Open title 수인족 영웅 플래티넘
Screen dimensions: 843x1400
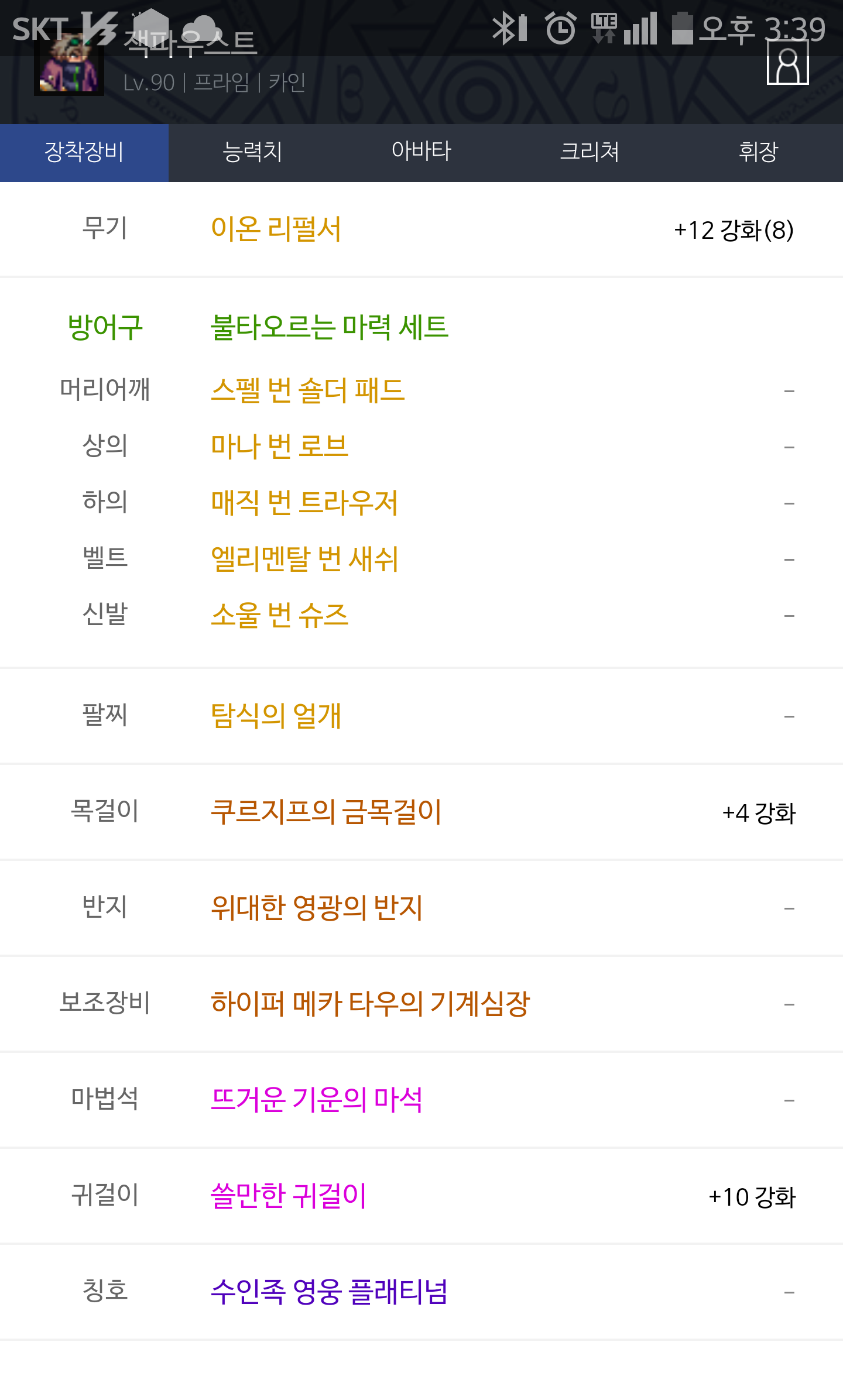tap(329, 1292)
